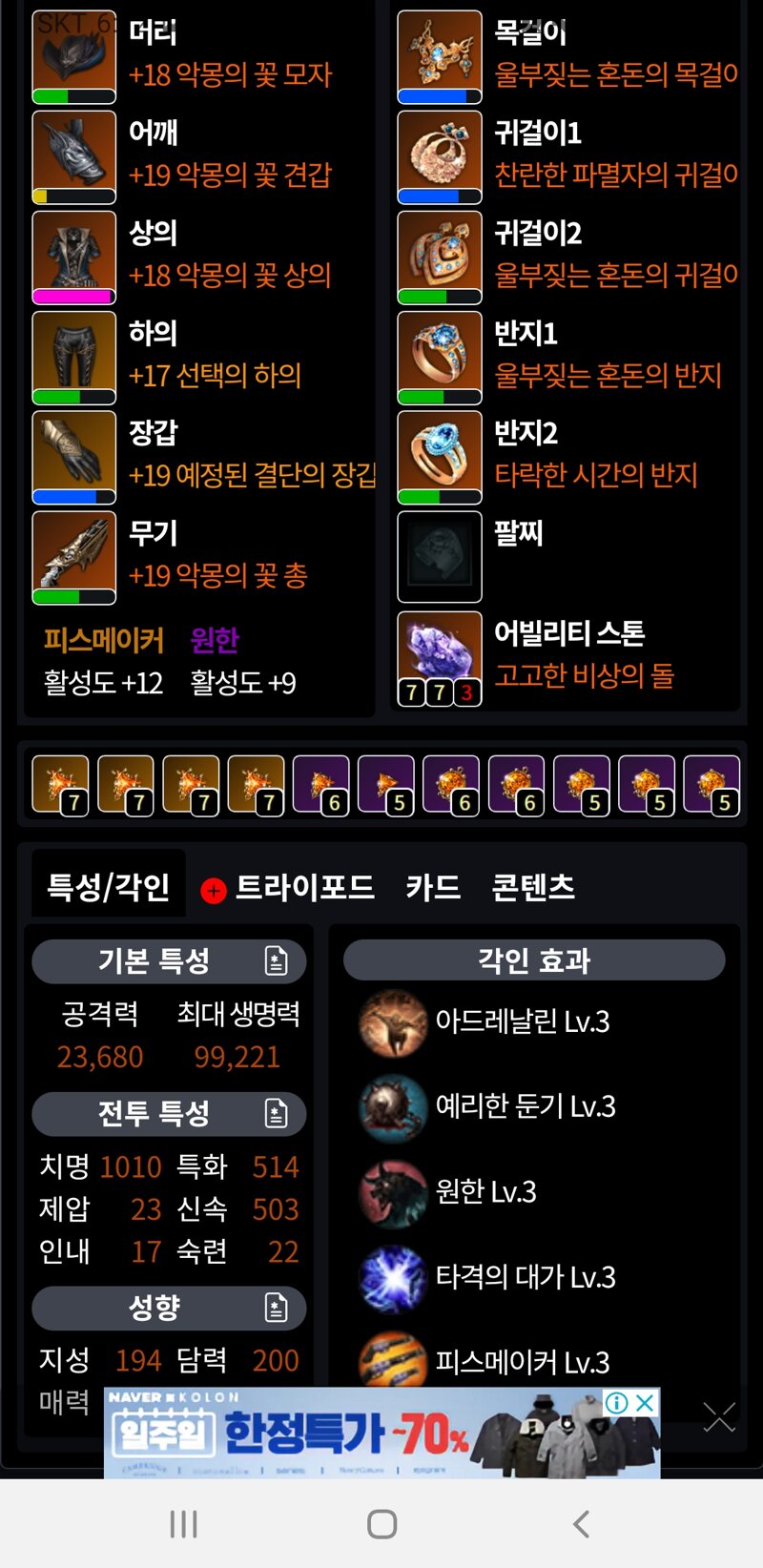763x1568 pixels.
Task: Open the 한정특가 -70% ad banner
Action: 381,1434
